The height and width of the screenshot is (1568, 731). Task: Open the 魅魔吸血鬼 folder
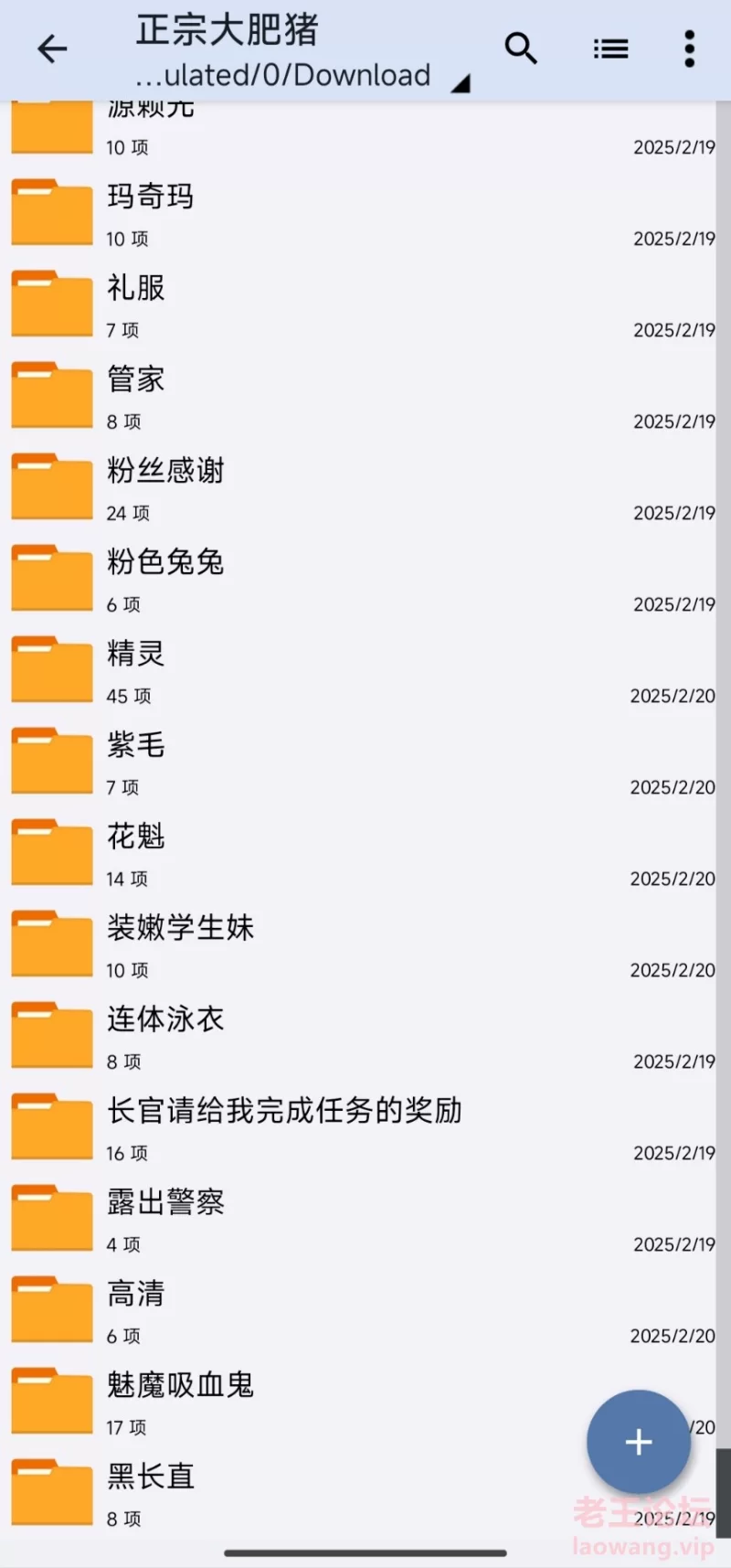[x=180, y=1386]
